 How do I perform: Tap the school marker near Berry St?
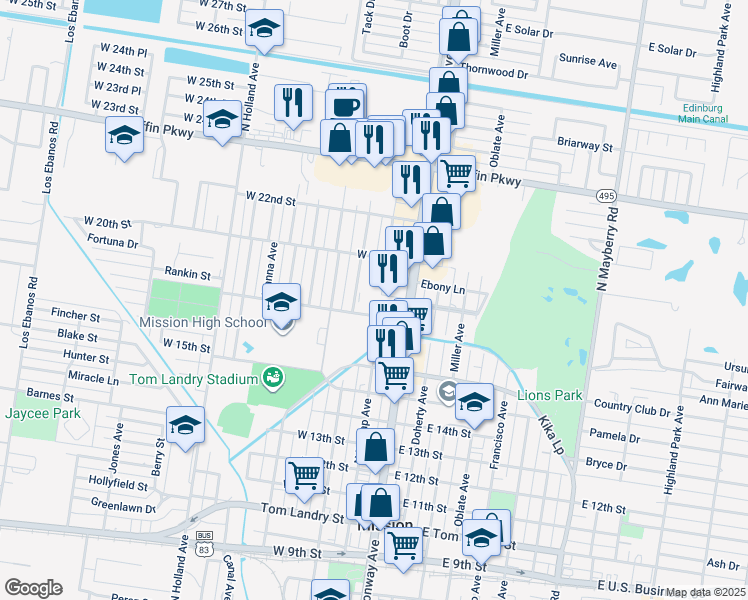point(186,429)
